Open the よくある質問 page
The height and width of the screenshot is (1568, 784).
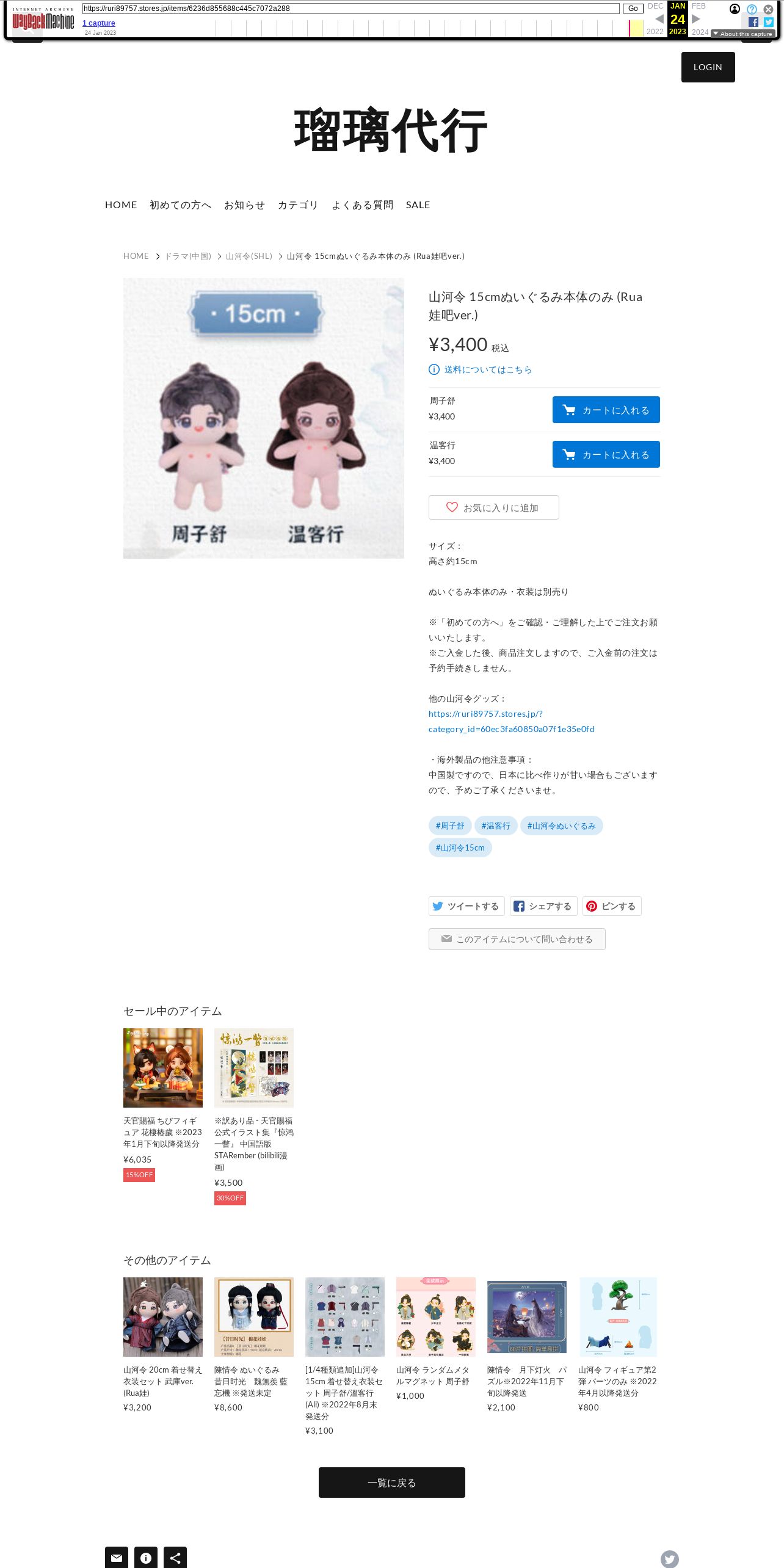[362, 205]
